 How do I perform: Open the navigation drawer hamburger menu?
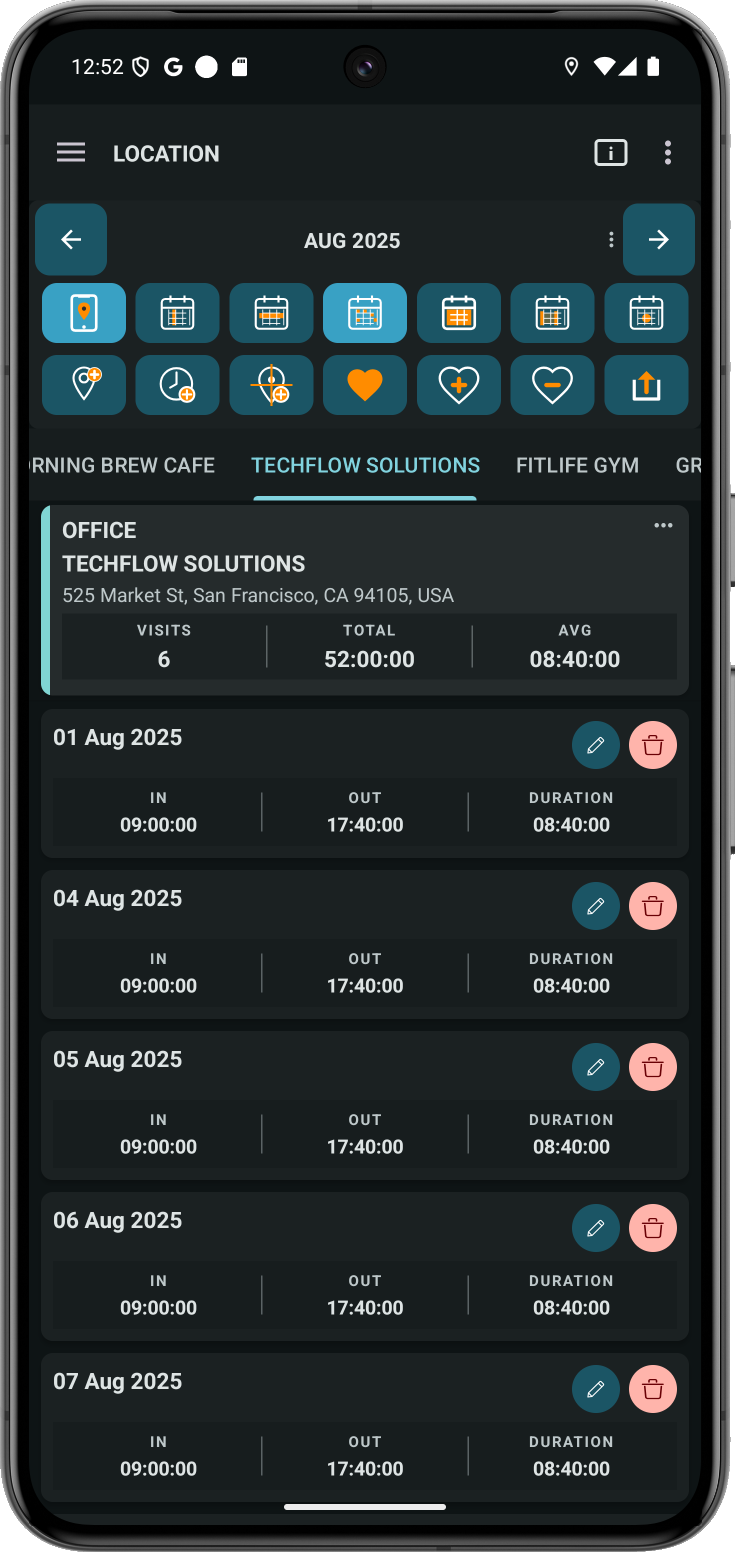(70, 152)
